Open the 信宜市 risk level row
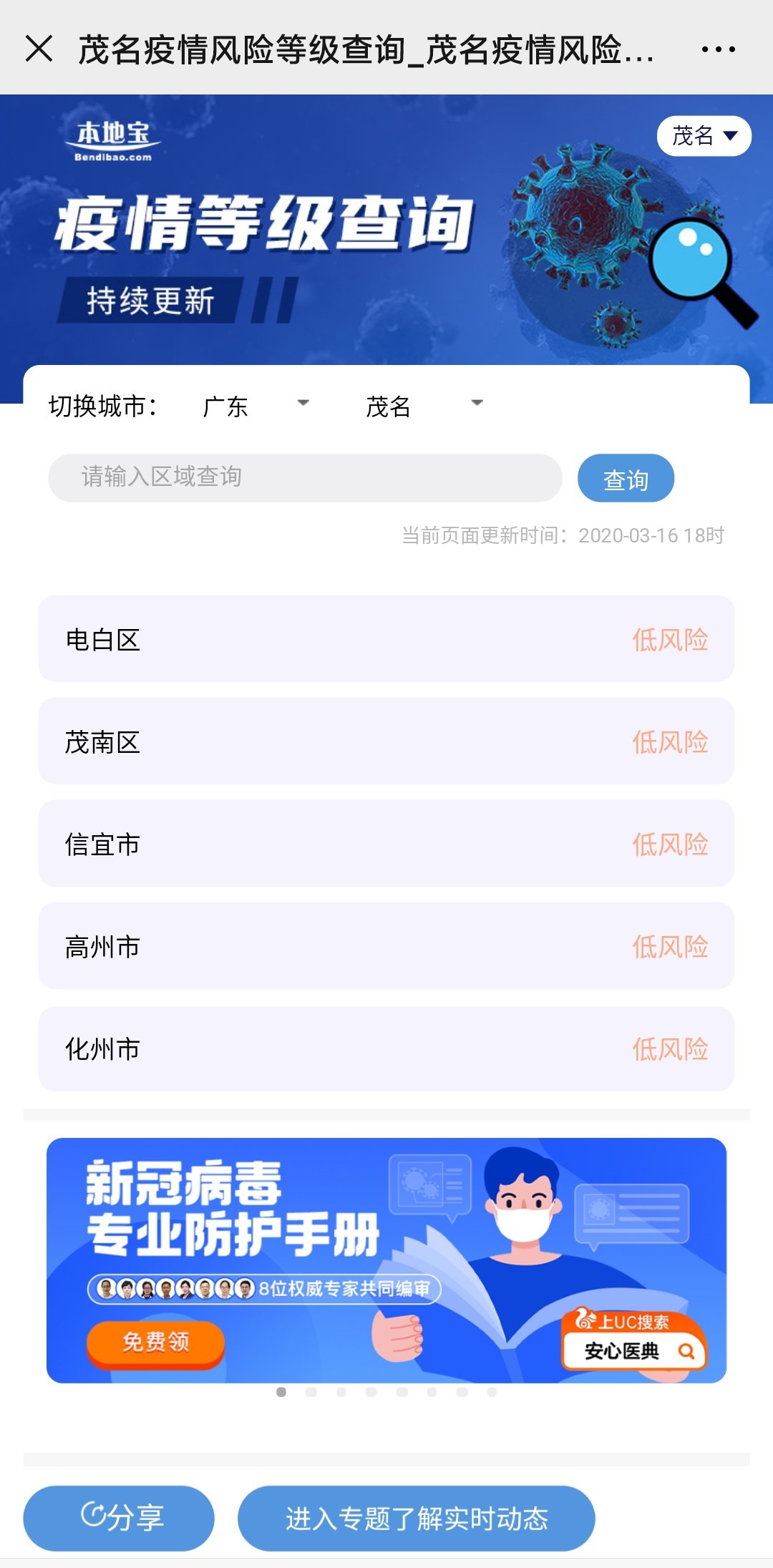 [x=386, y=844]
